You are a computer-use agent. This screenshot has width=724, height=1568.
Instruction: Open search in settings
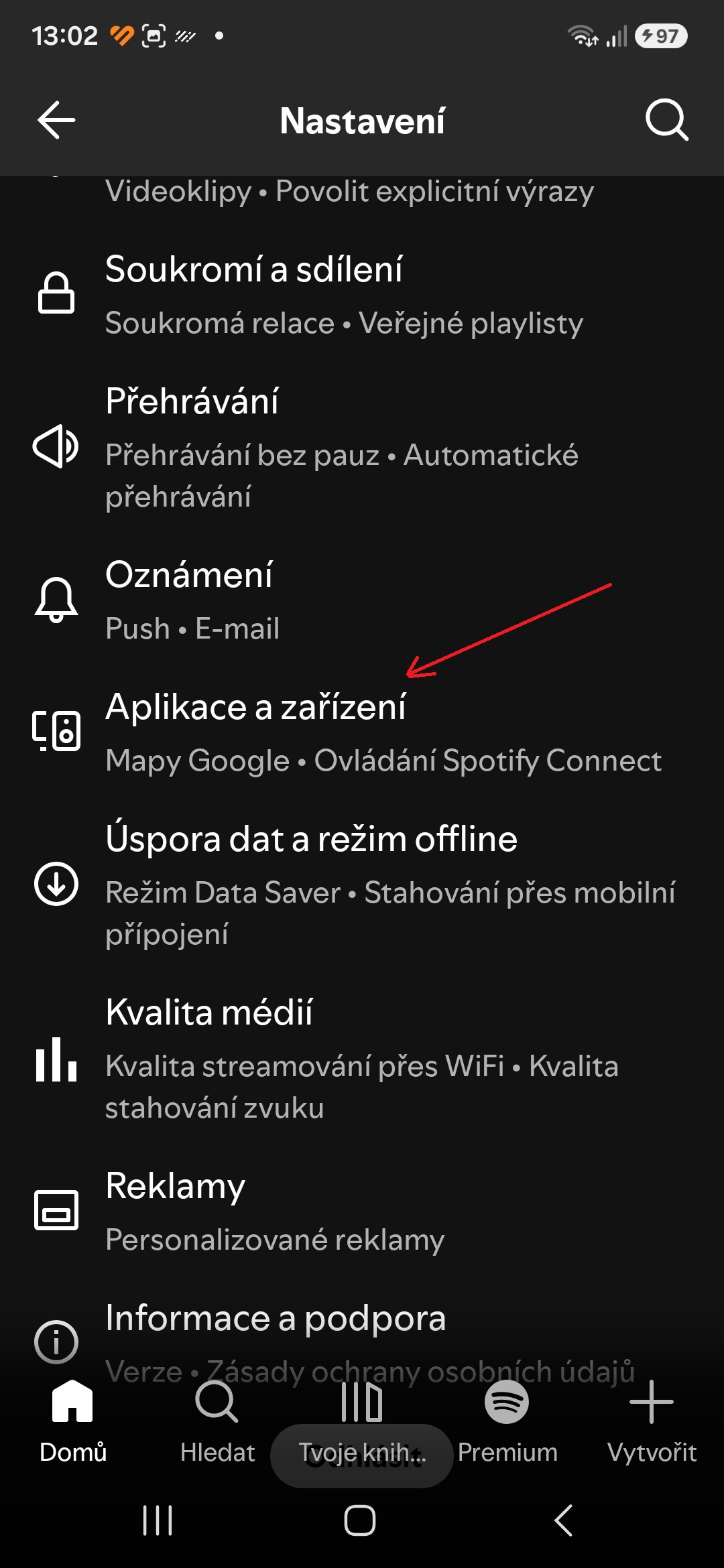click(666, 121)
